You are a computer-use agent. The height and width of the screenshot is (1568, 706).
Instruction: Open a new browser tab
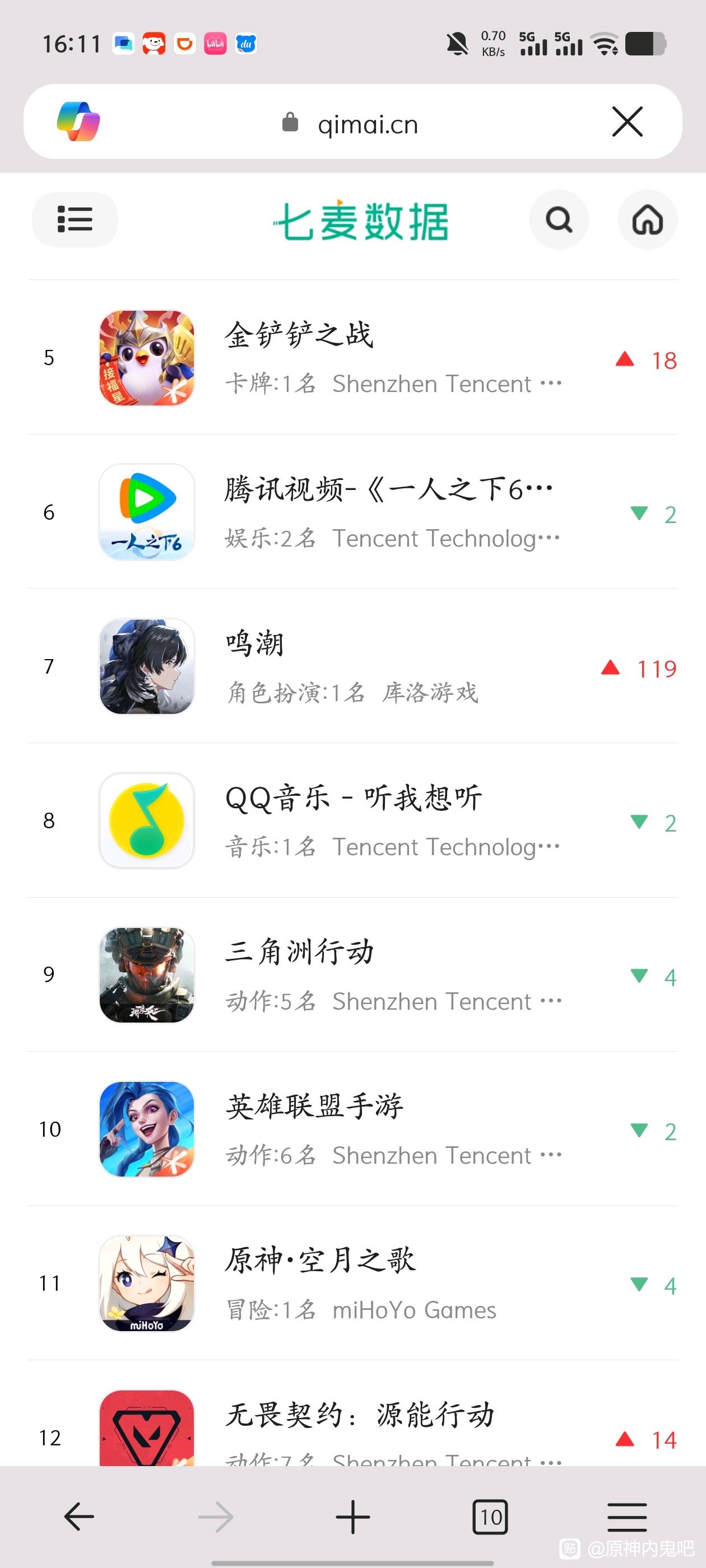pyautogui.click(x=352, y=1516)
